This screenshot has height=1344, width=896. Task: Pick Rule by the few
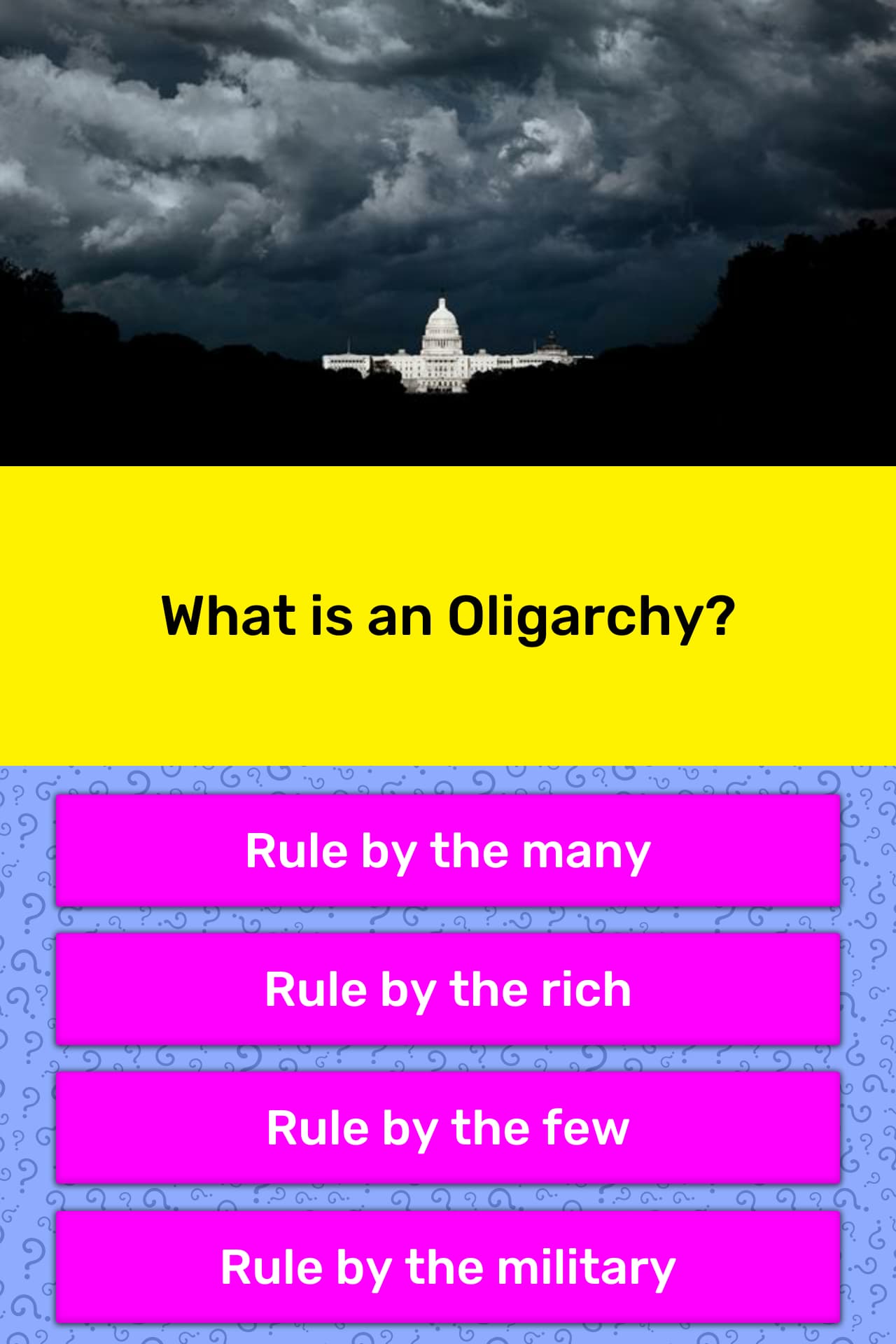448,1128
